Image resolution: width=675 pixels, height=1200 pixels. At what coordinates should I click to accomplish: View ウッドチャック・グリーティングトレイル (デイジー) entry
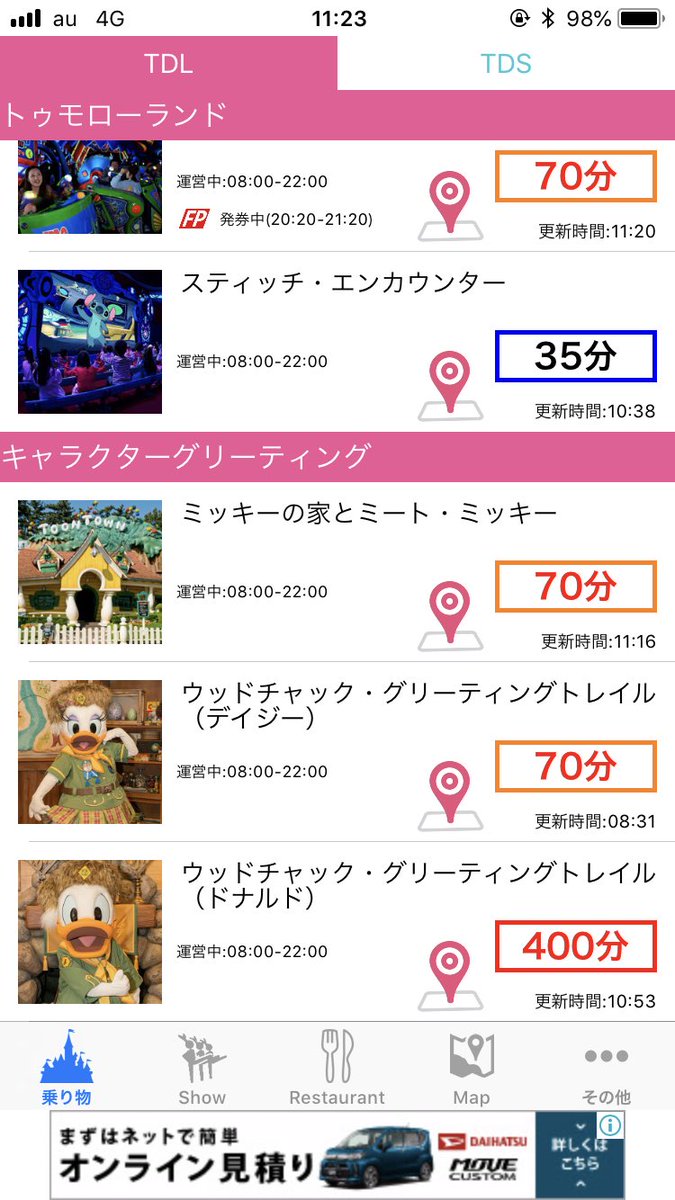(418, 704)
